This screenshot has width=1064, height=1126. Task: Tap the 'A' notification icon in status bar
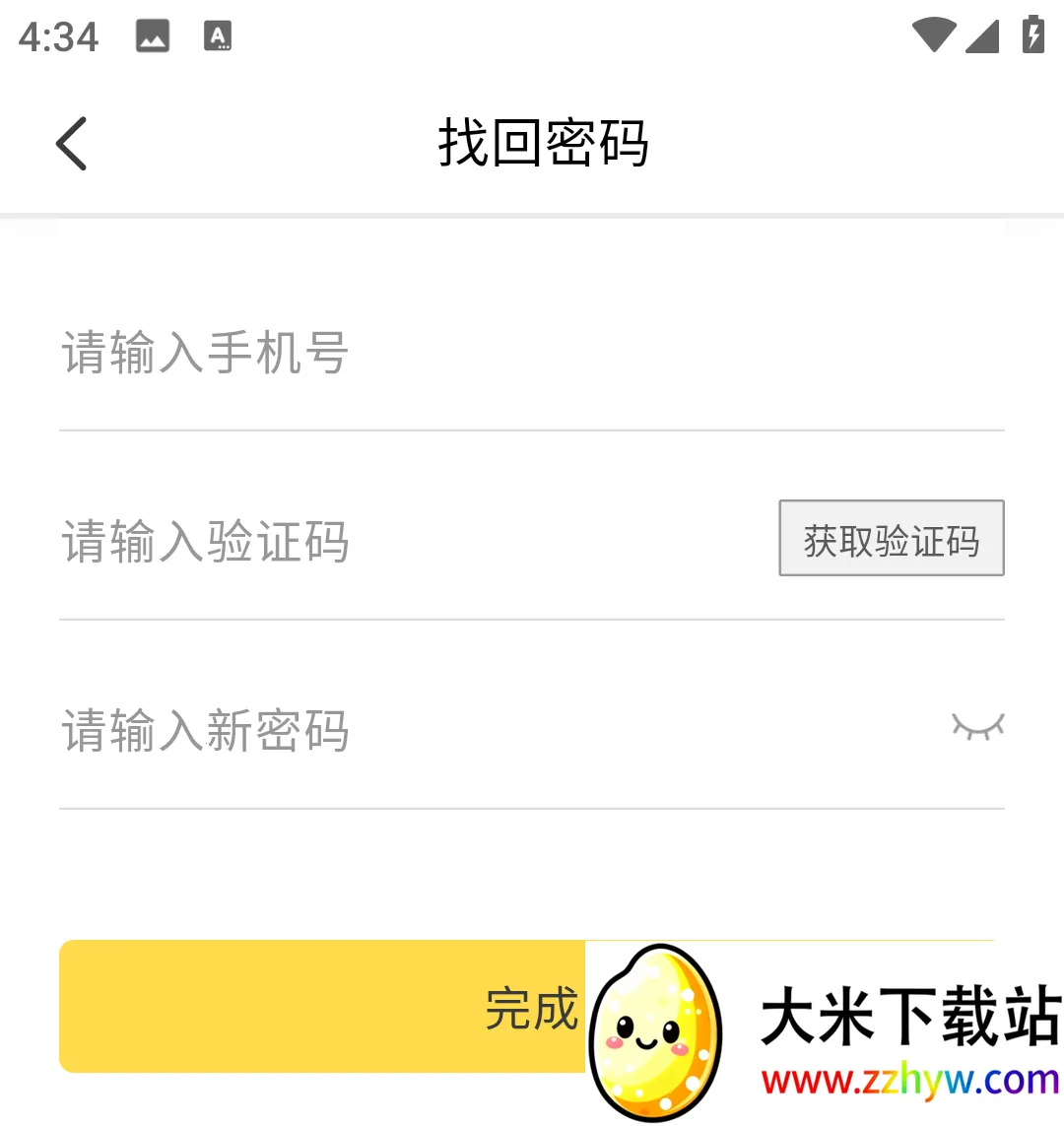(x=218, y=35)
